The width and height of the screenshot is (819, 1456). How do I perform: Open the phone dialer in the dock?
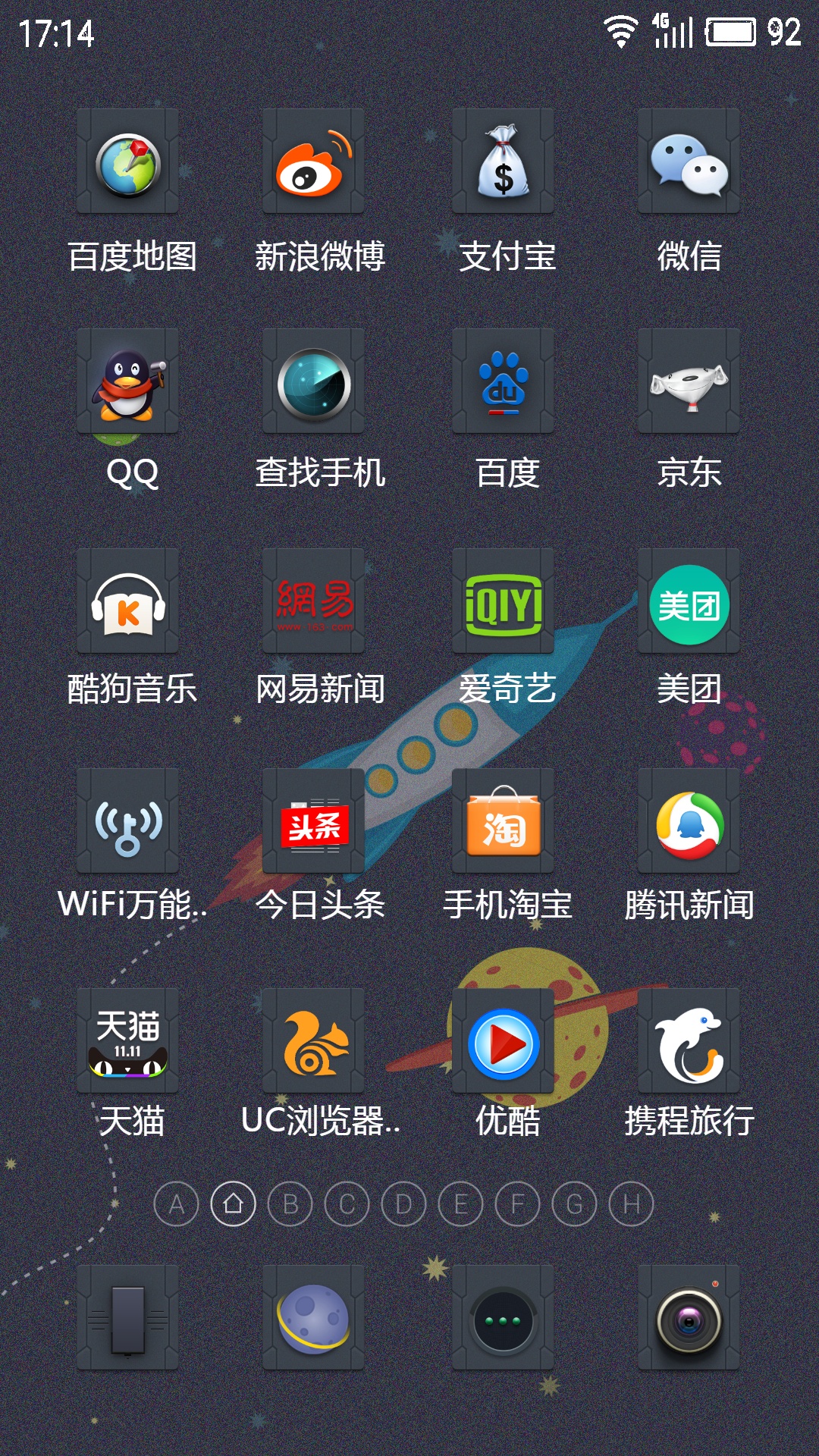(x=127, y=1318)
